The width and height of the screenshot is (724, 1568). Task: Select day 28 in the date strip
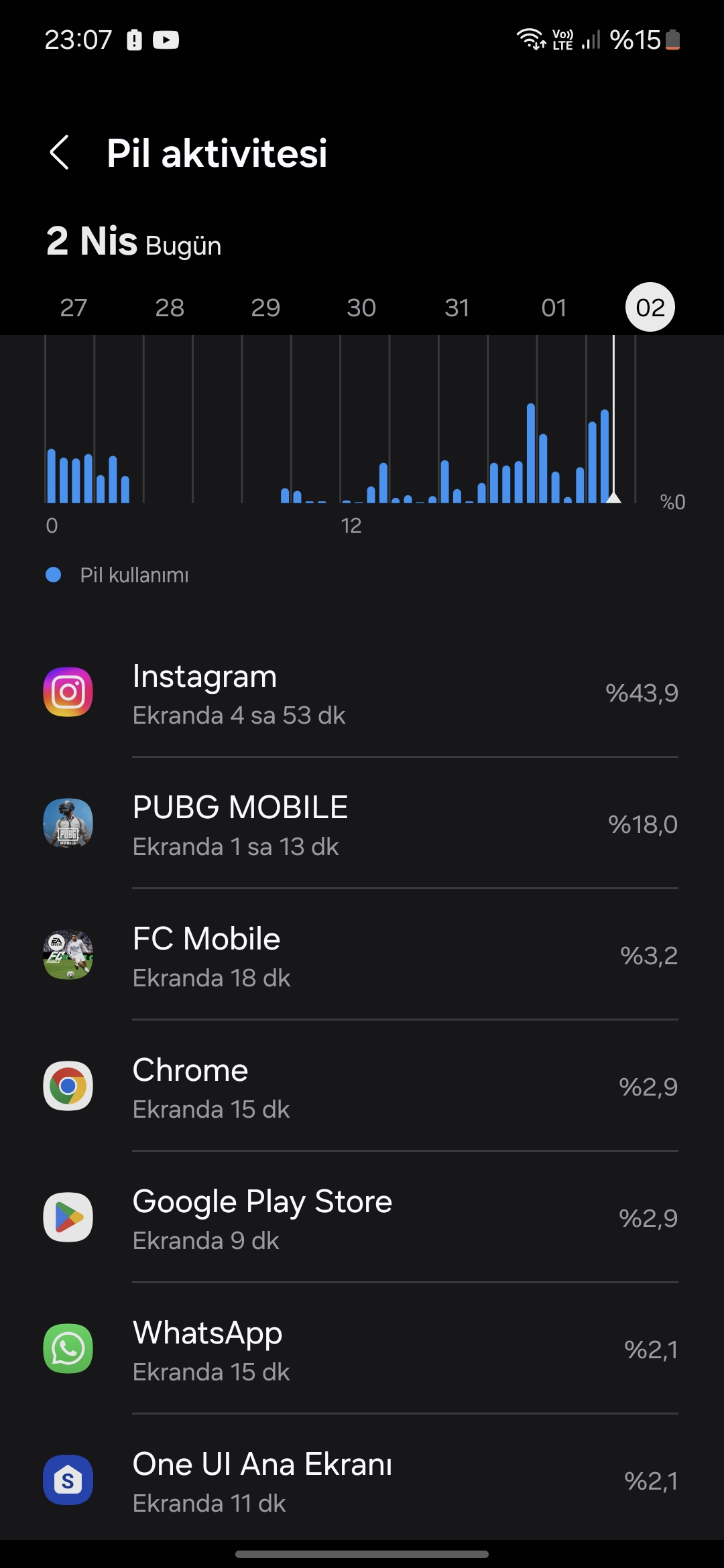pyautogui.click(x=170, y=308)
